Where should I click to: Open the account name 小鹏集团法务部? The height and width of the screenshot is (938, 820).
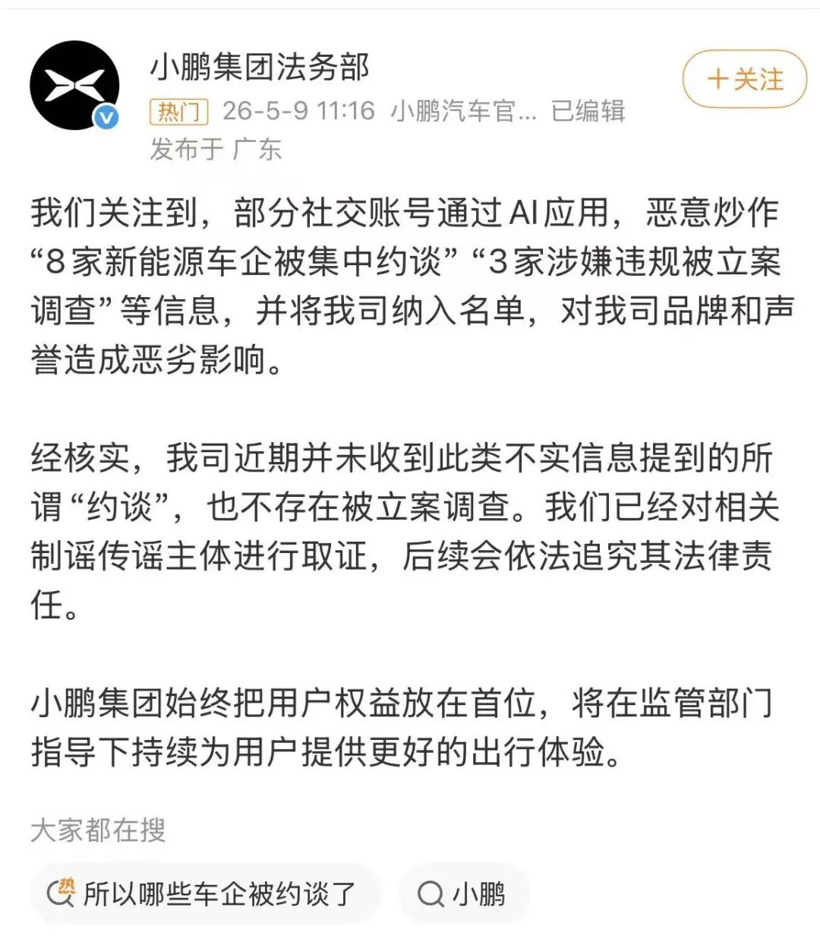pyautogui.click(x=260, y=66)
